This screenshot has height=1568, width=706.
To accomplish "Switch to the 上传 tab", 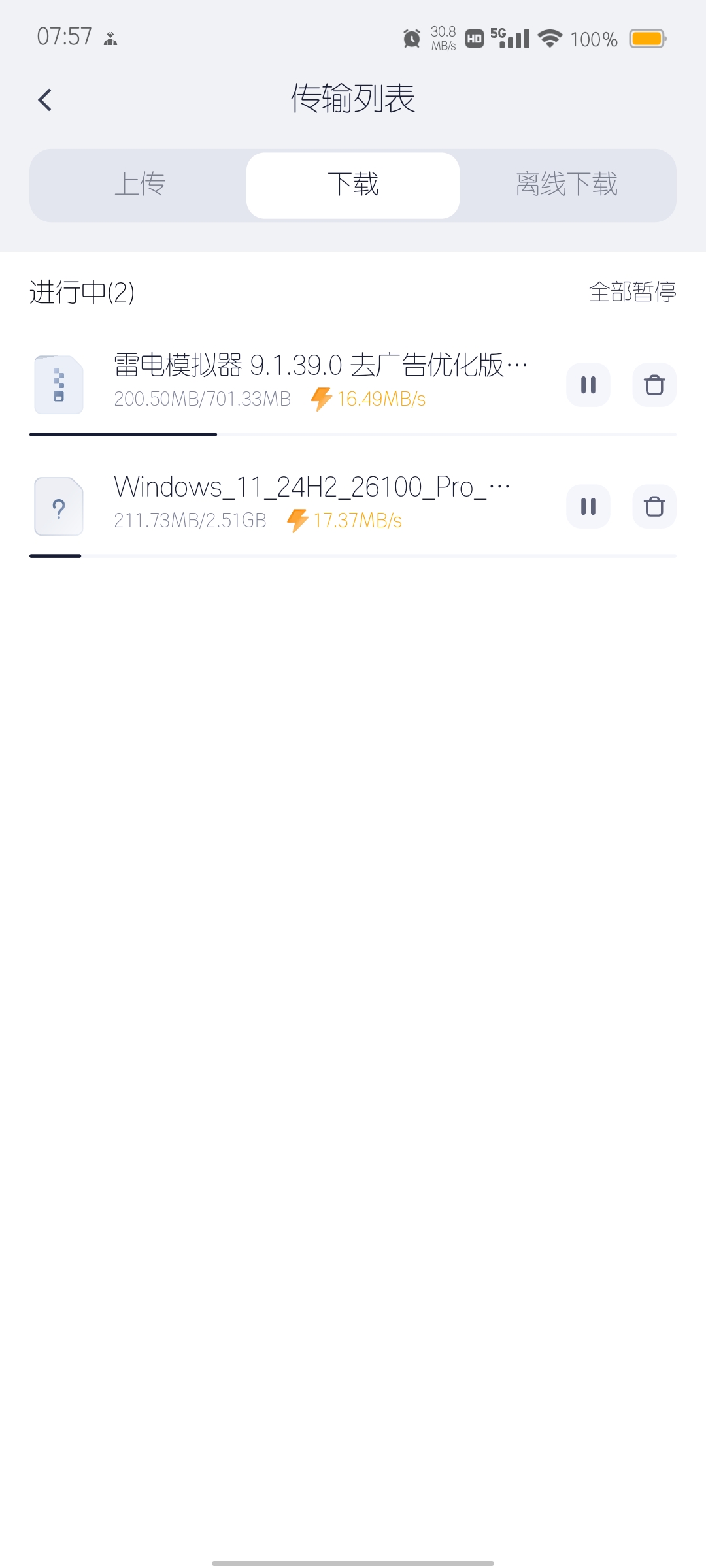I will tap(139, 185).
